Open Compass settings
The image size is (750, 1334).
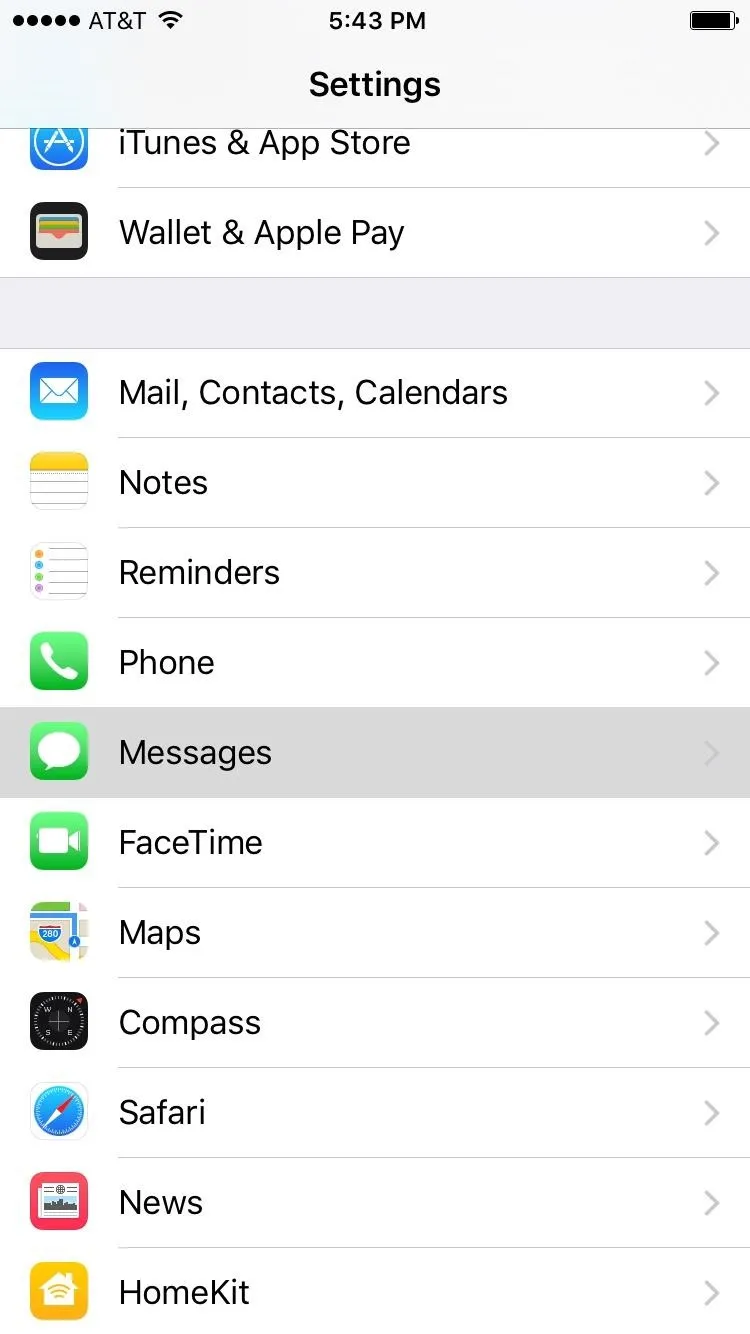point(375,1023)
